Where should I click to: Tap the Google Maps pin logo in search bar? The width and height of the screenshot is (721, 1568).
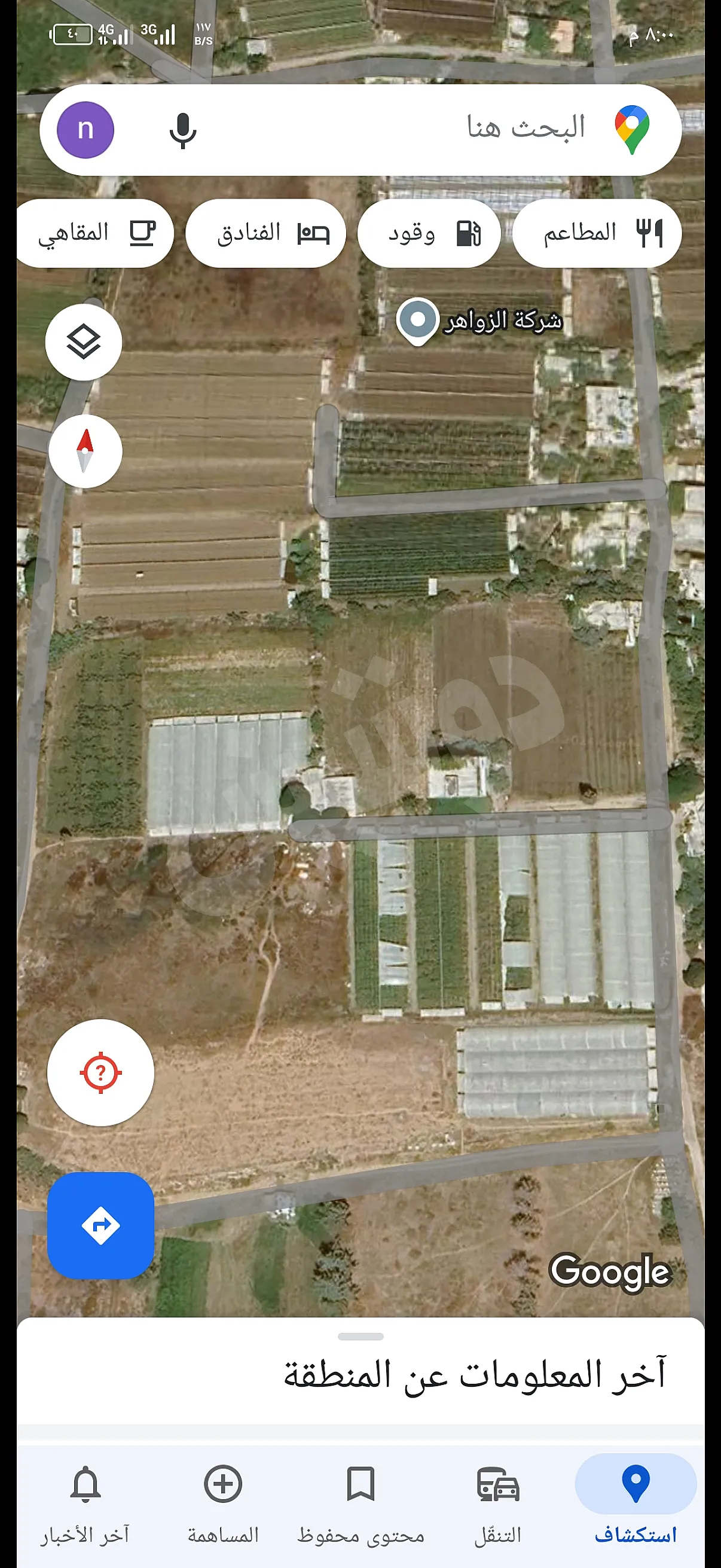coord(632,129)
